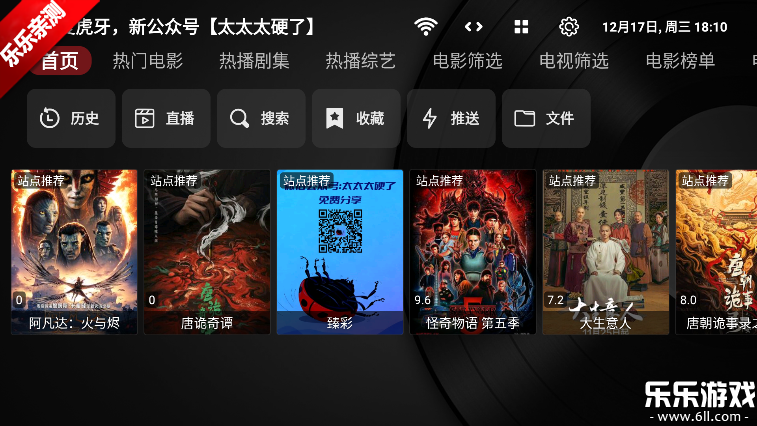
Task: Select 怪奇物语 第五季 poster
Action: 473,251
